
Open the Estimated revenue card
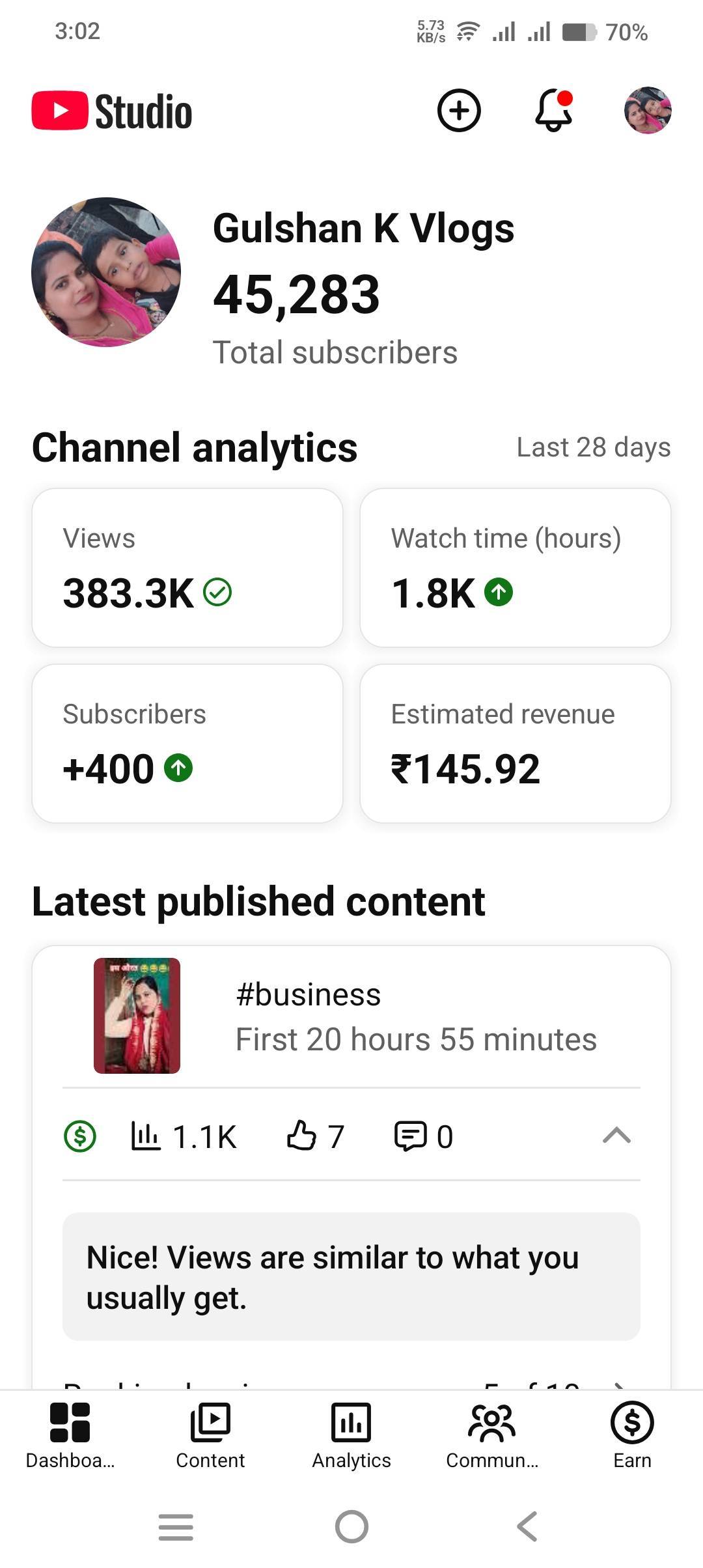515,743
